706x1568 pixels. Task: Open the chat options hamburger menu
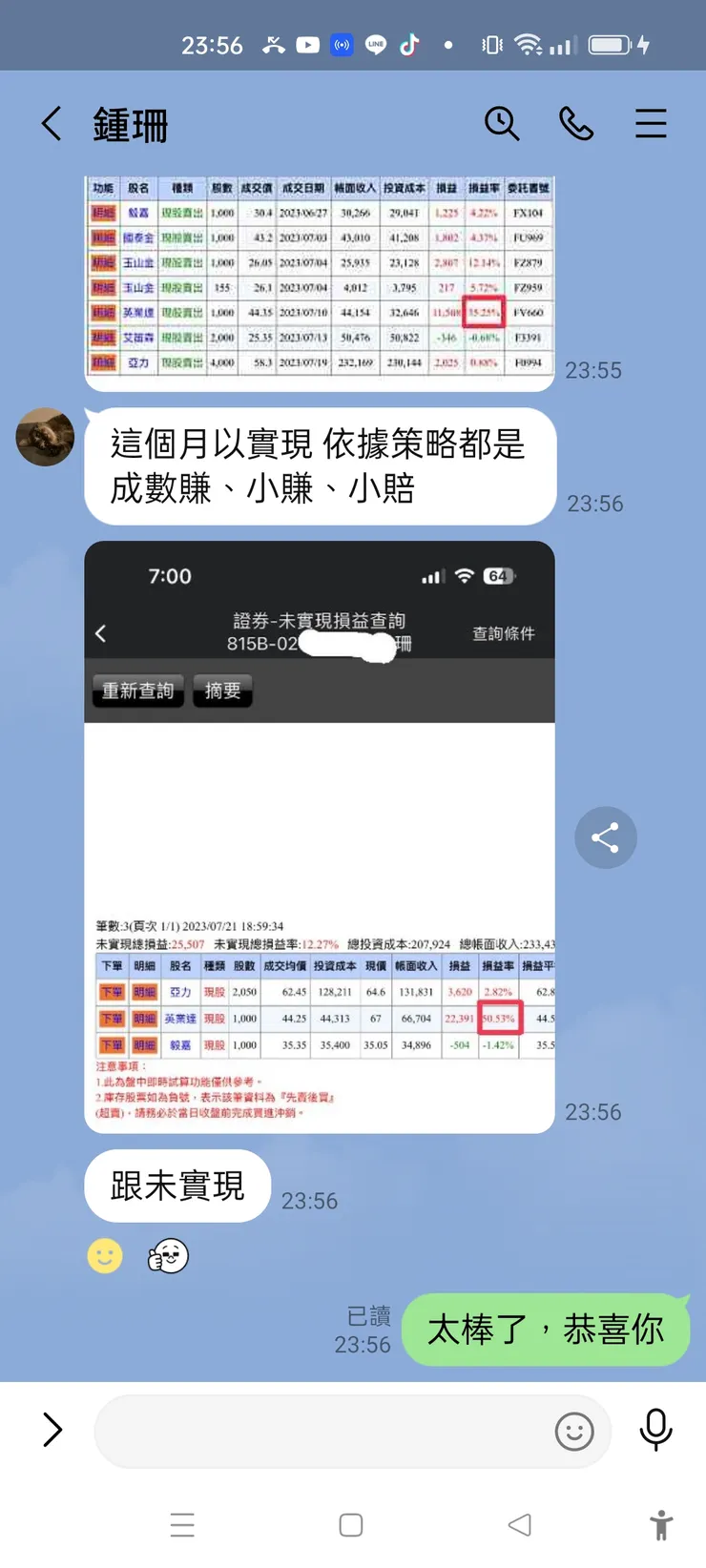tap(651, 123)
